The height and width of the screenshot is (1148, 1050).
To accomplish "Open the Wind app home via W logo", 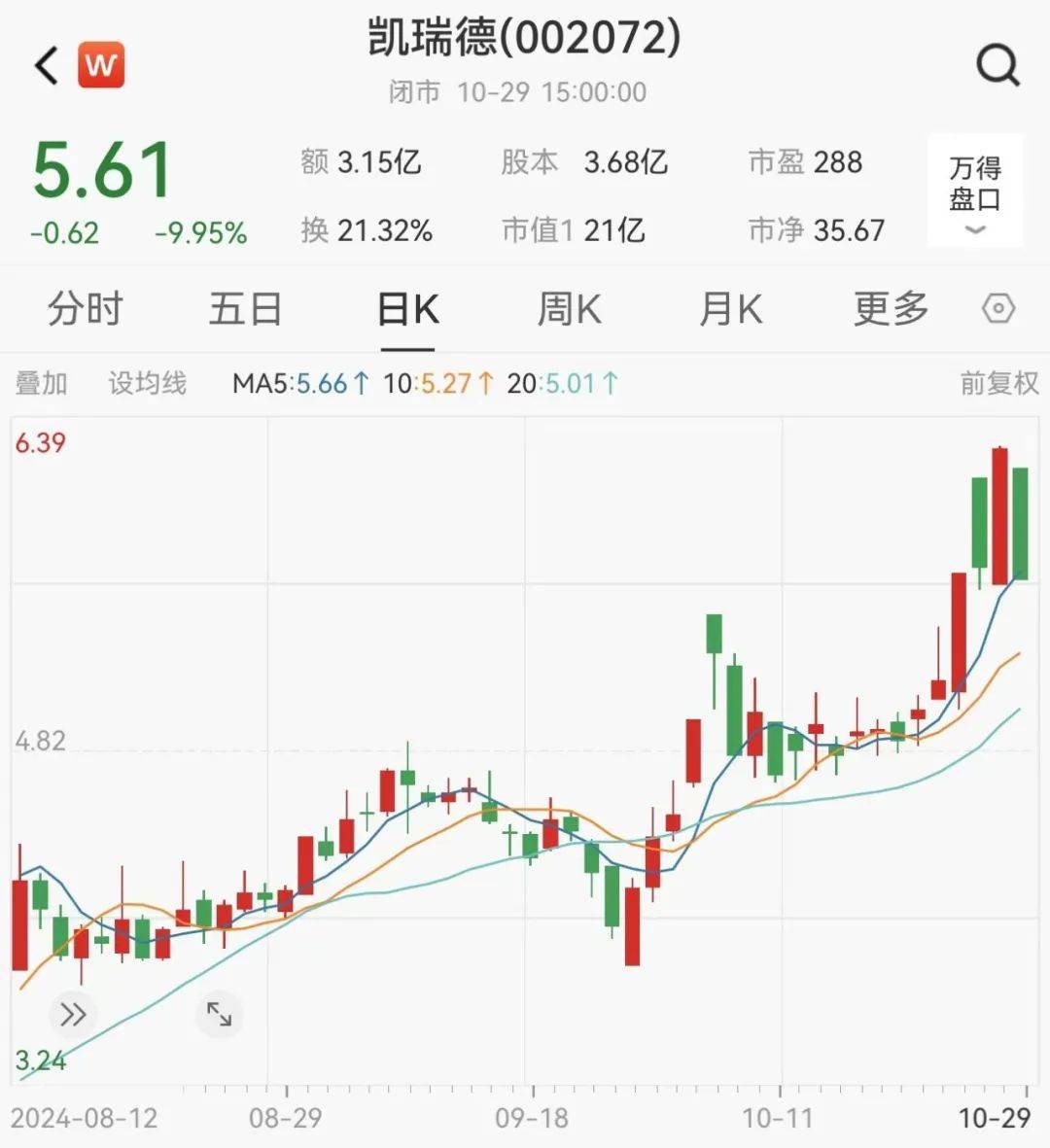I will (100, 64).
